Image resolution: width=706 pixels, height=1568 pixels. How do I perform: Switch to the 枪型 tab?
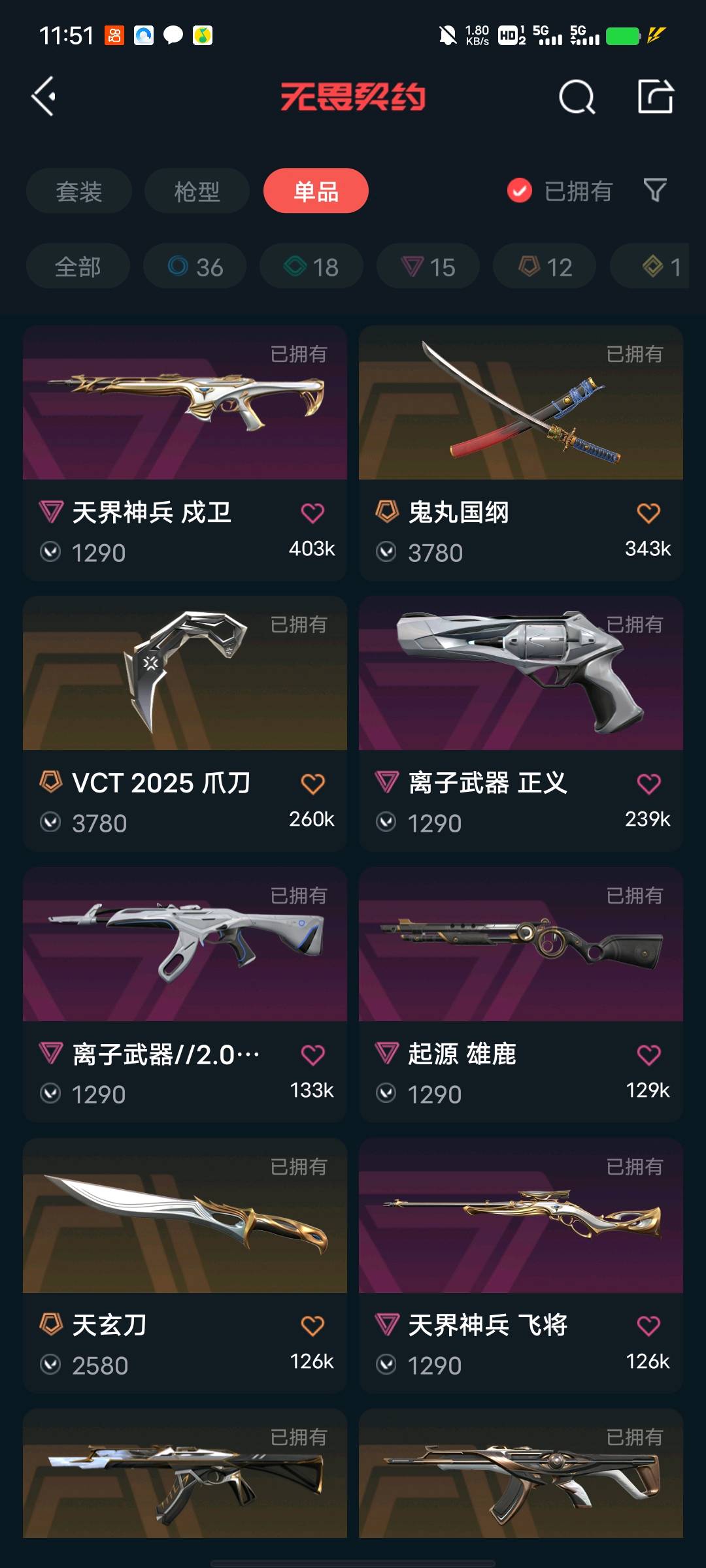(197, 191)
